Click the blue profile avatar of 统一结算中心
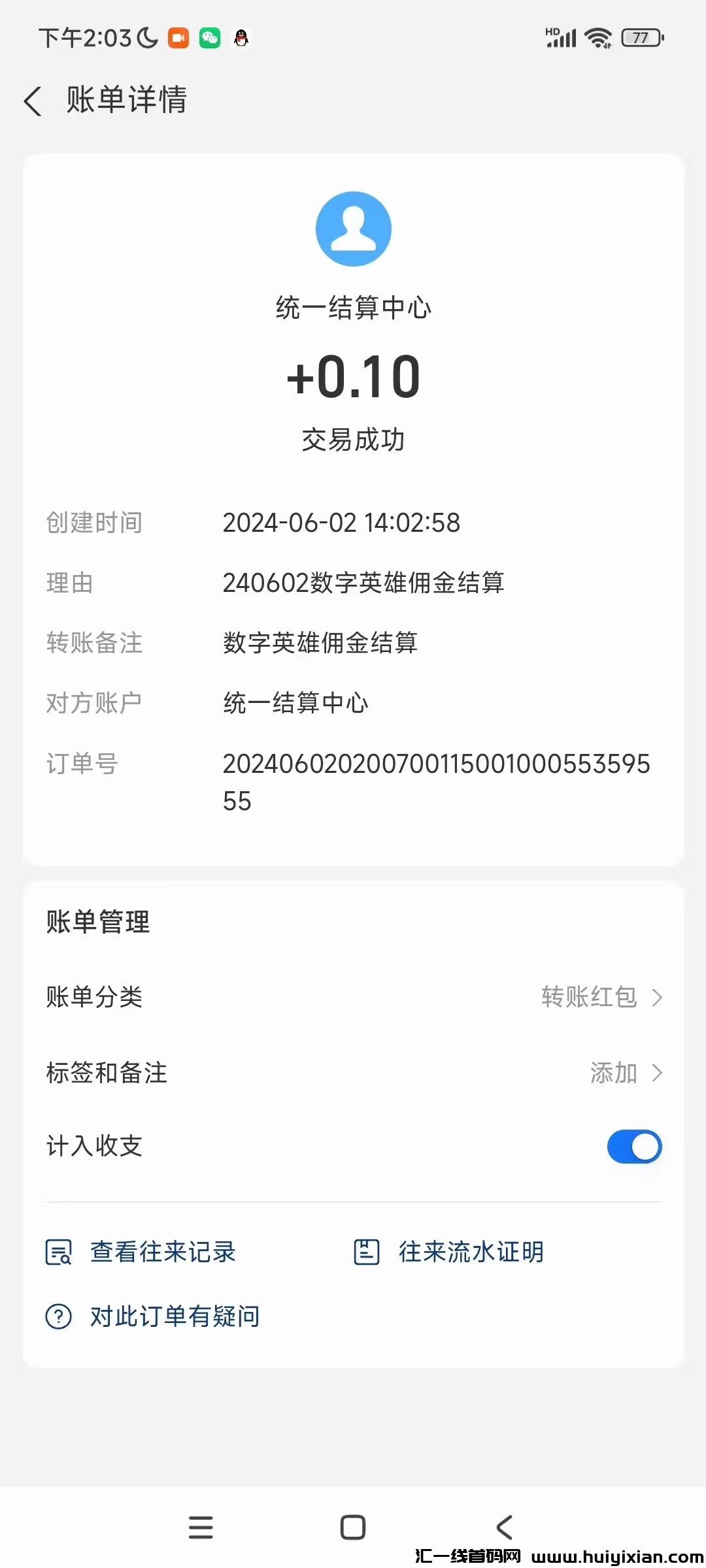Image resolution: width=706 pixels, height=1568 pixels. 353,229
